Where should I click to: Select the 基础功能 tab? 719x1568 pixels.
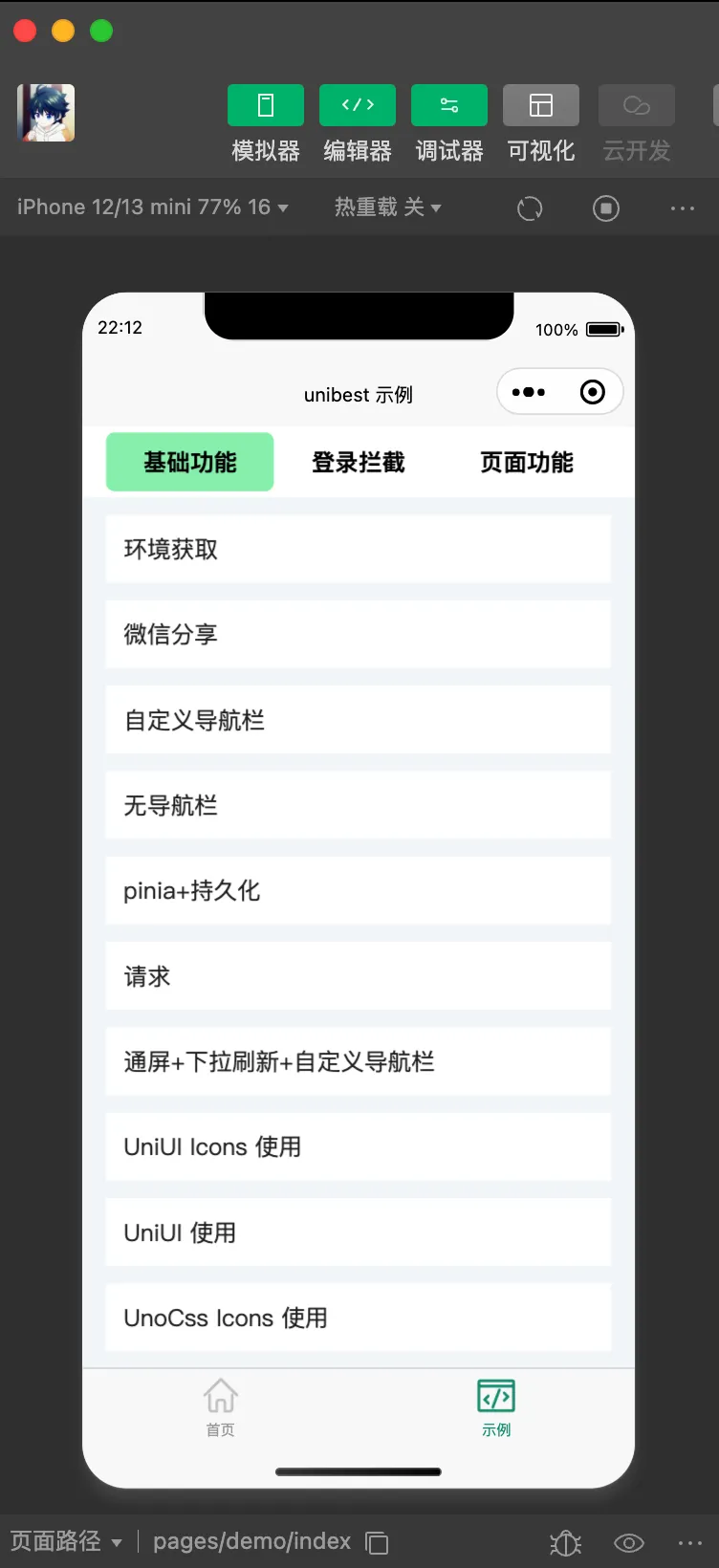(189, 462)
